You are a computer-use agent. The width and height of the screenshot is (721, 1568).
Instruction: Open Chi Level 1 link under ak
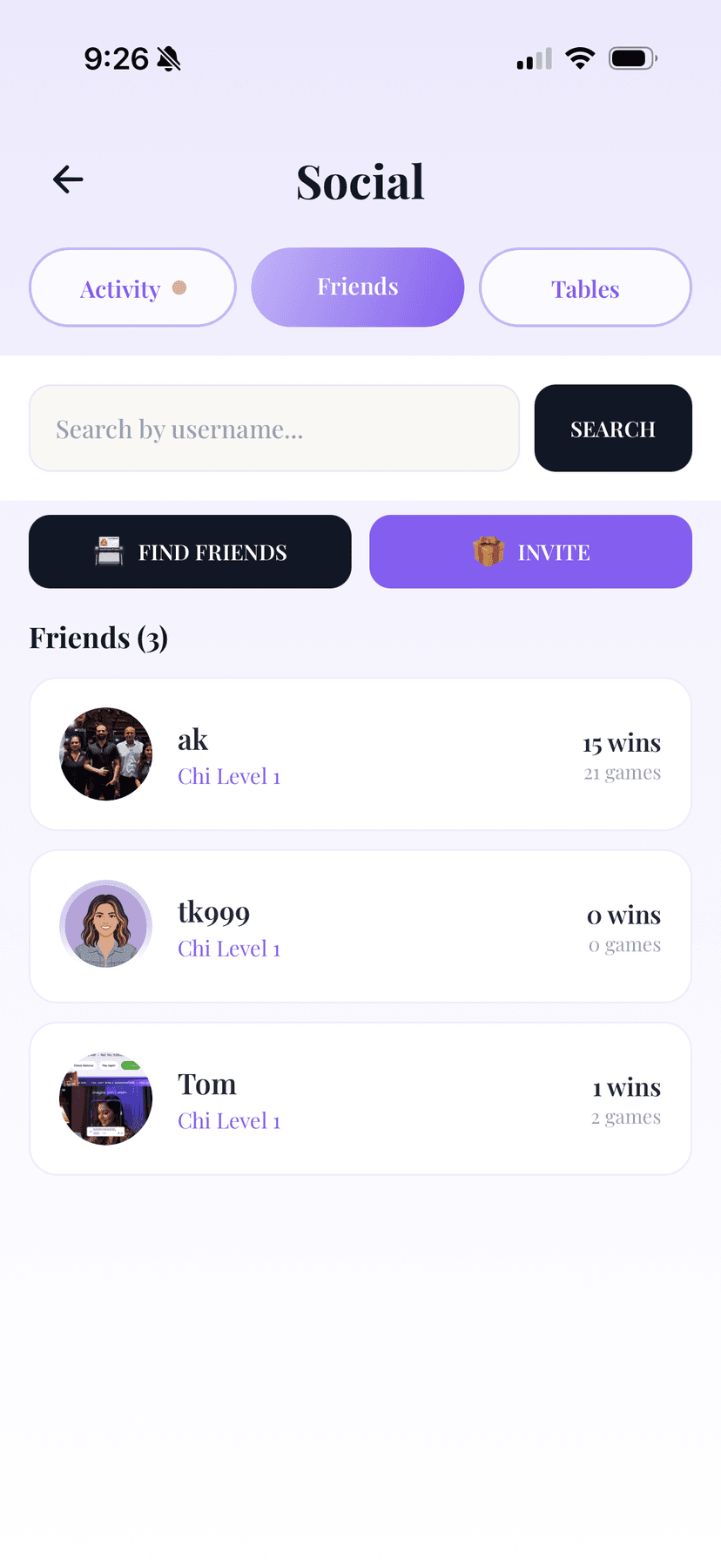pos(229,776)
